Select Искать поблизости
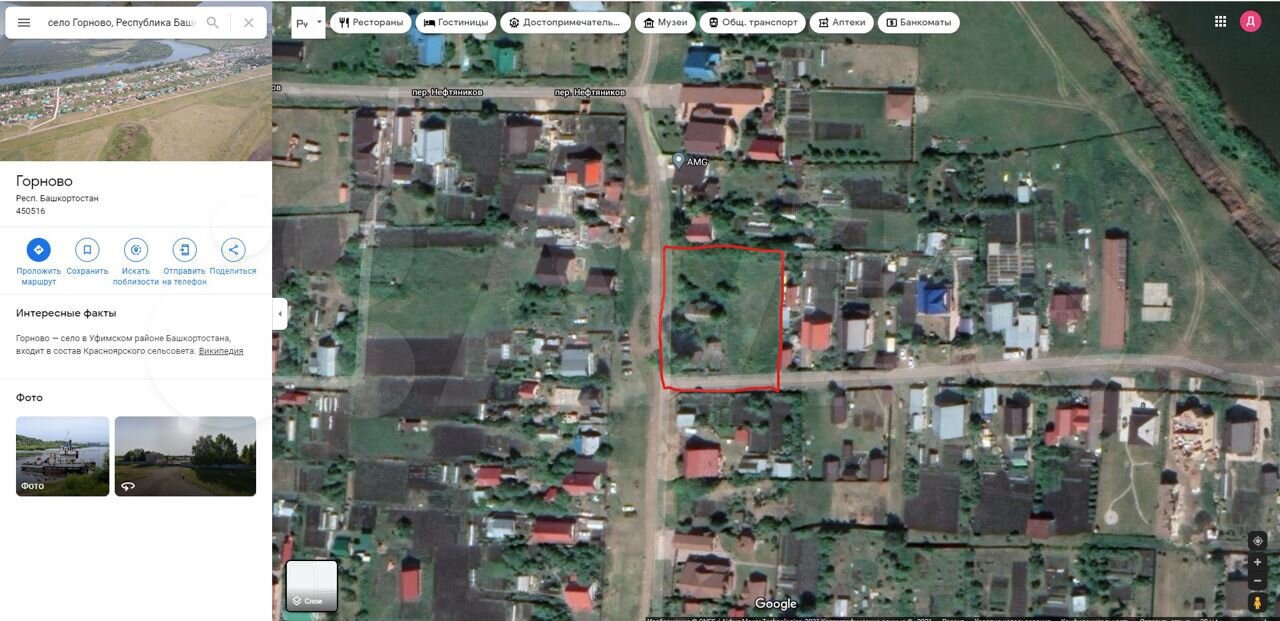 pyautogui.click(x=136, y=250)
